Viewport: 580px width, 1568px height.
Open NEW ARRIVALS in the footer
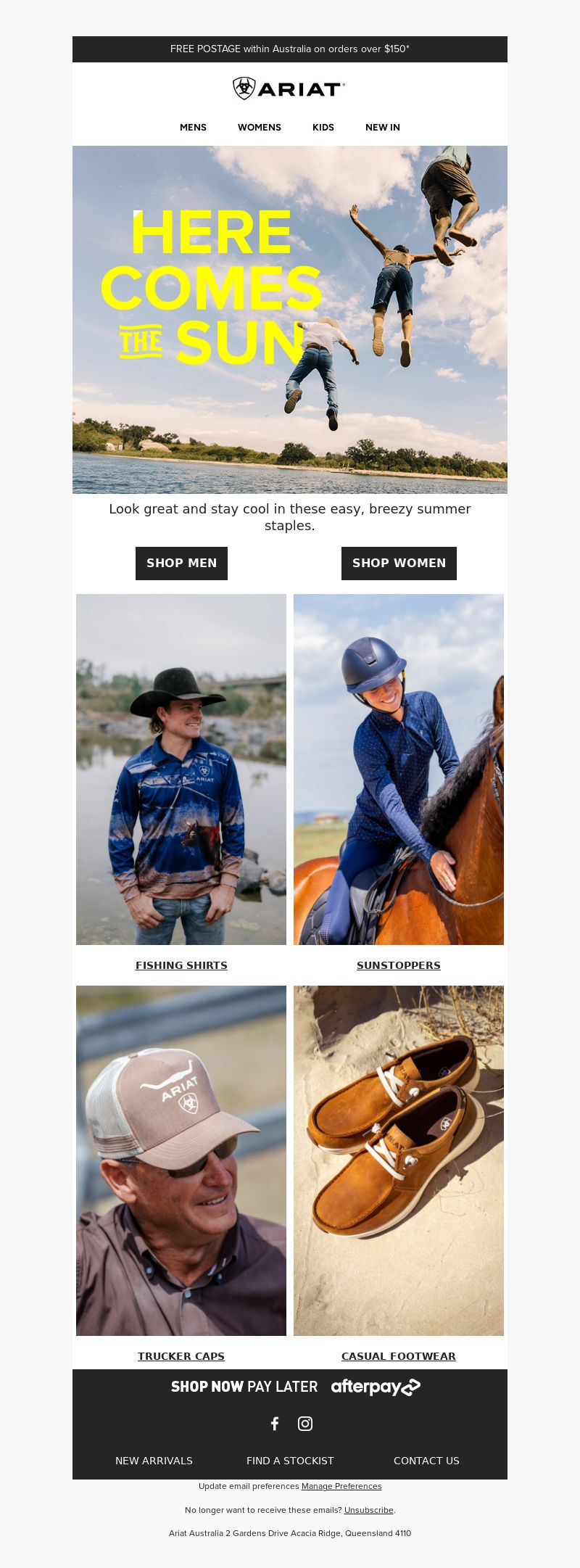coord(154,1461)
